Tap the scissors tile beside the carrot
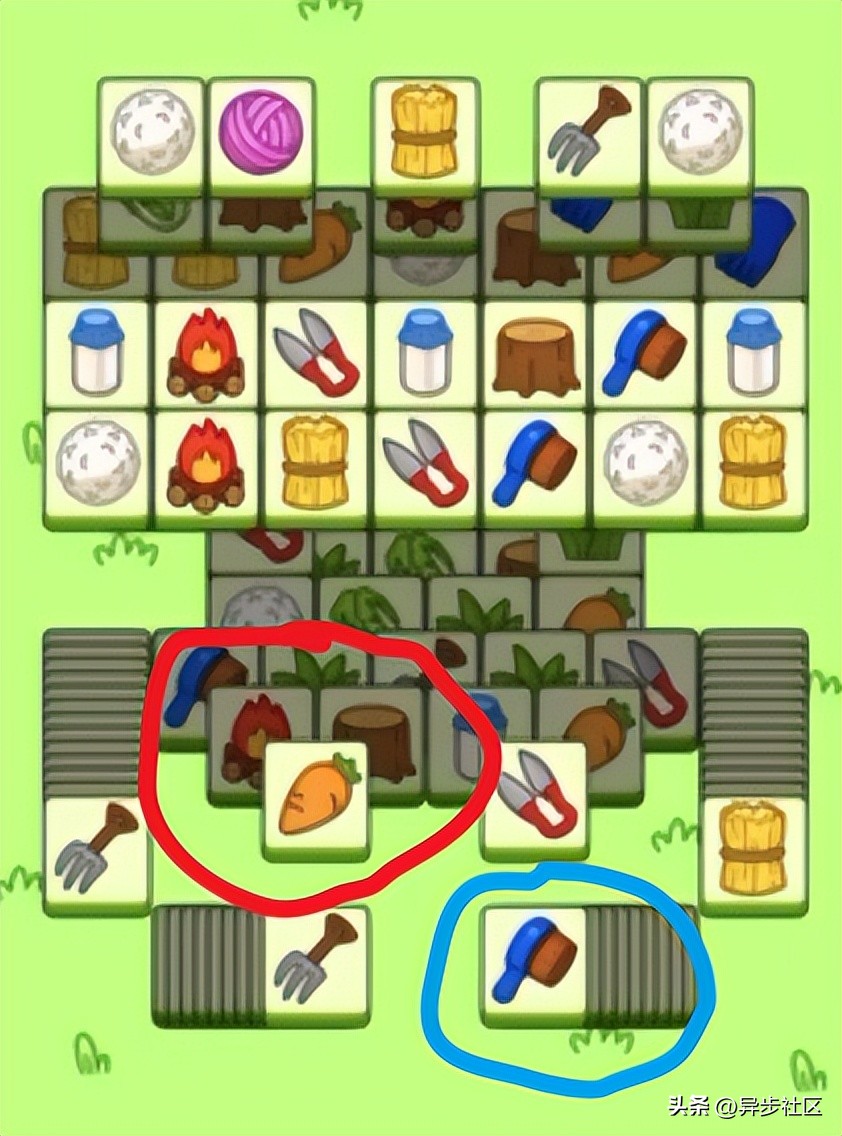842x1136 pixels. 533,800
